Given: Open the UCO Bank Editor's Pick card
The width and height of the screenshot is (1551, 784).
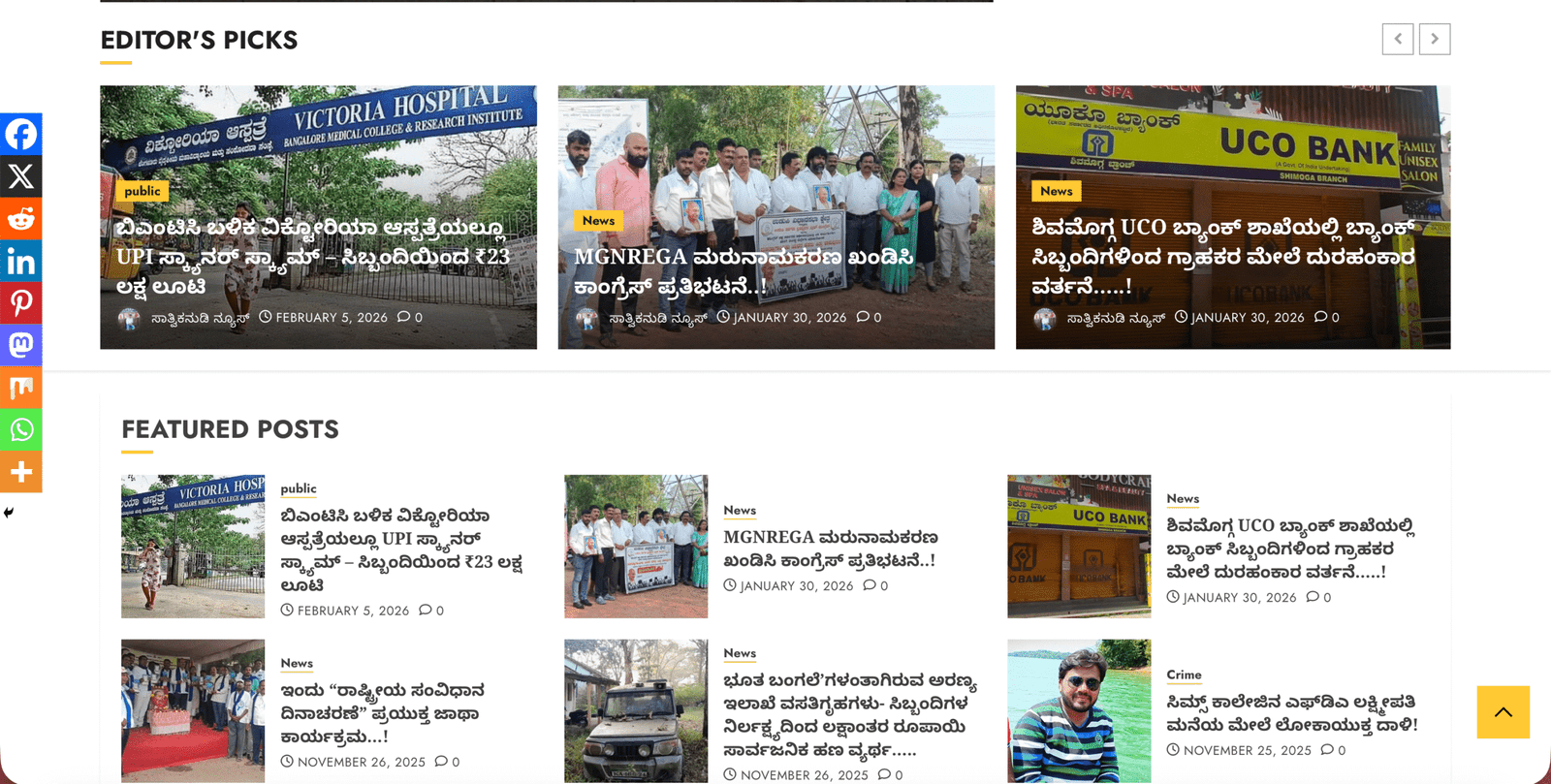Looking at the screenshot, I should pyautogui.click(x=1222, y=257).
